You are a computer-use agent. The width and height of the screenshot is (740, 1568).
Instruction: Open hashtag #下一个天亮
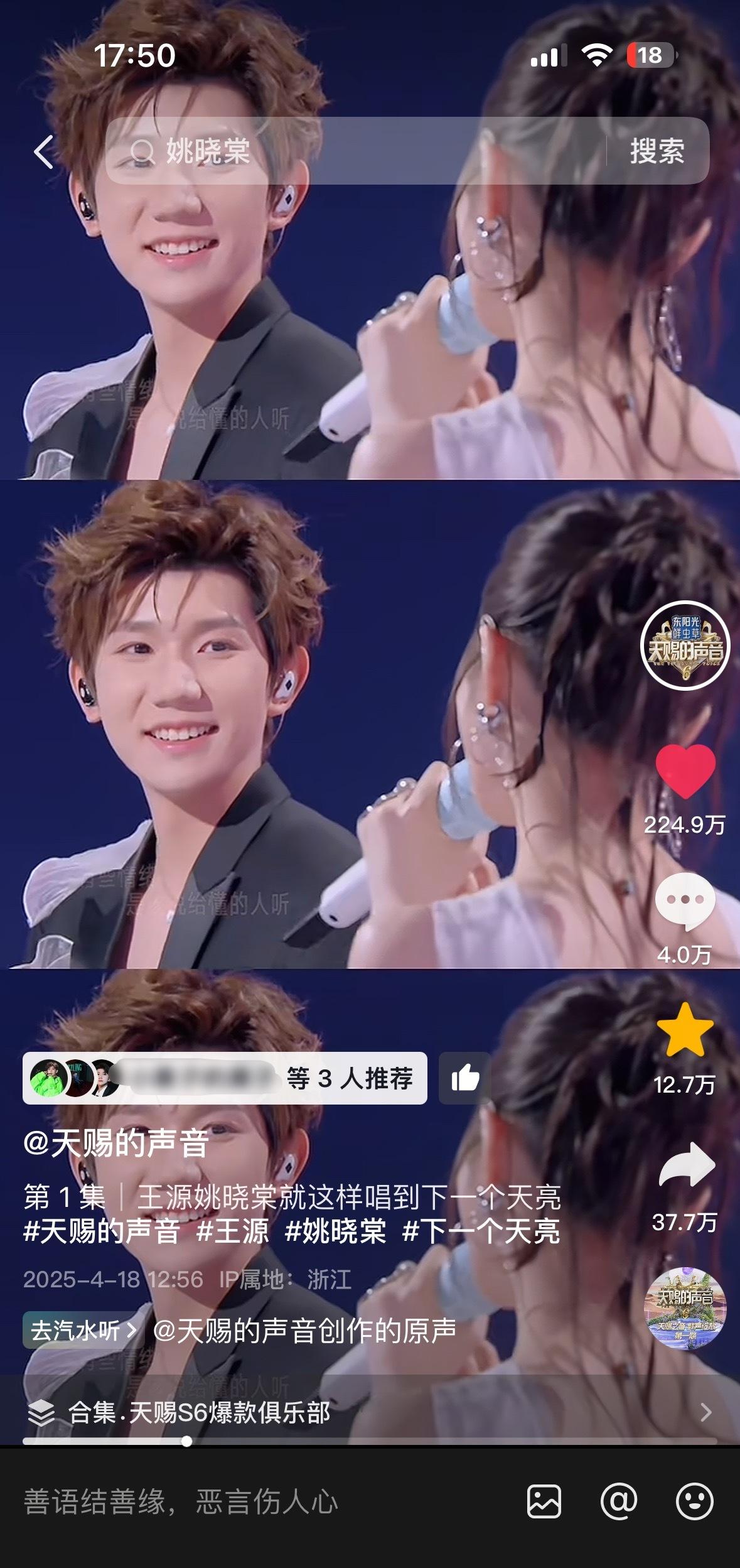point(481,1231)
